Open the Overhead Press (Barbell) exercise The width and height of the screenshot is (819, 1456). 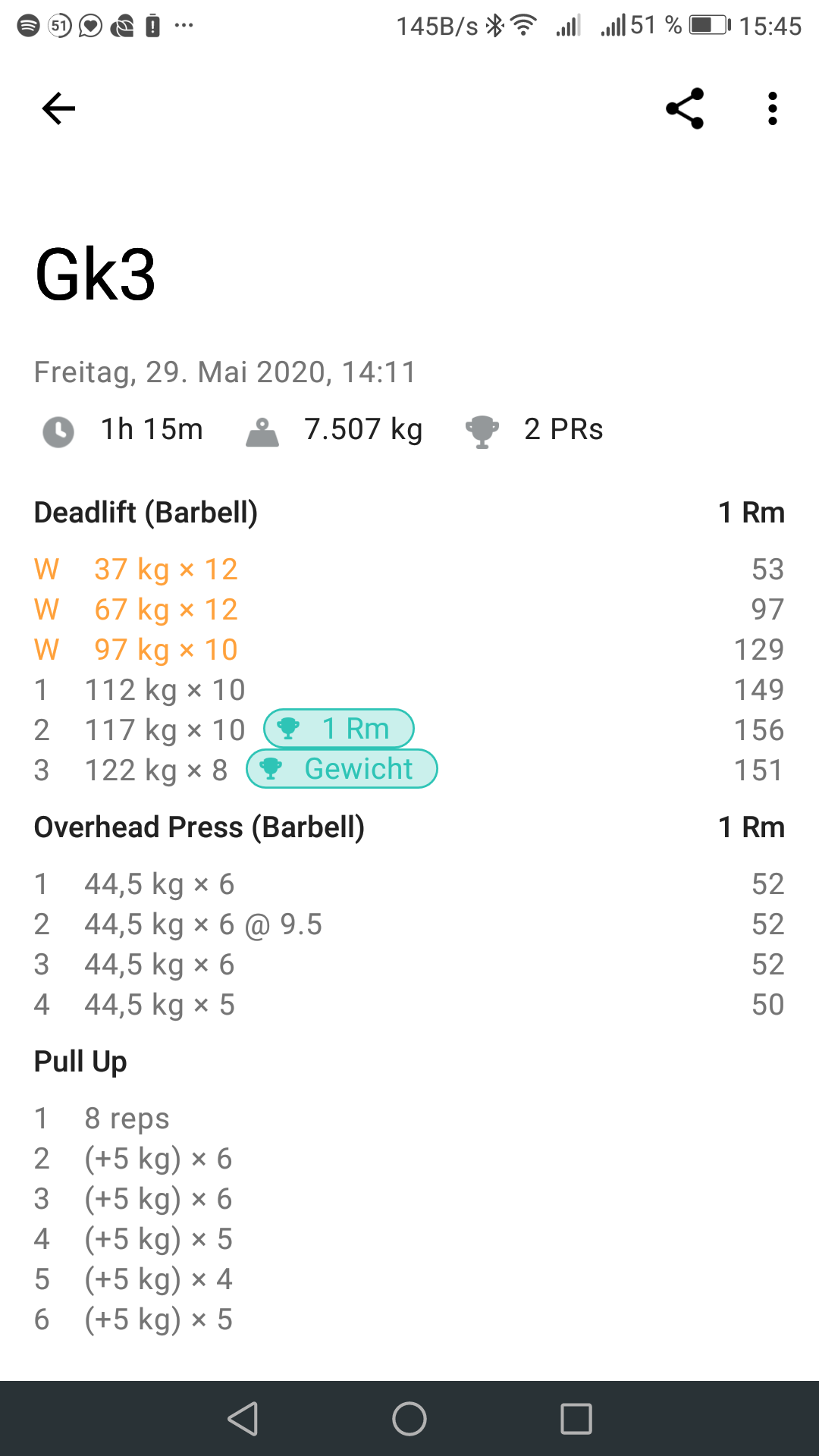199,827
